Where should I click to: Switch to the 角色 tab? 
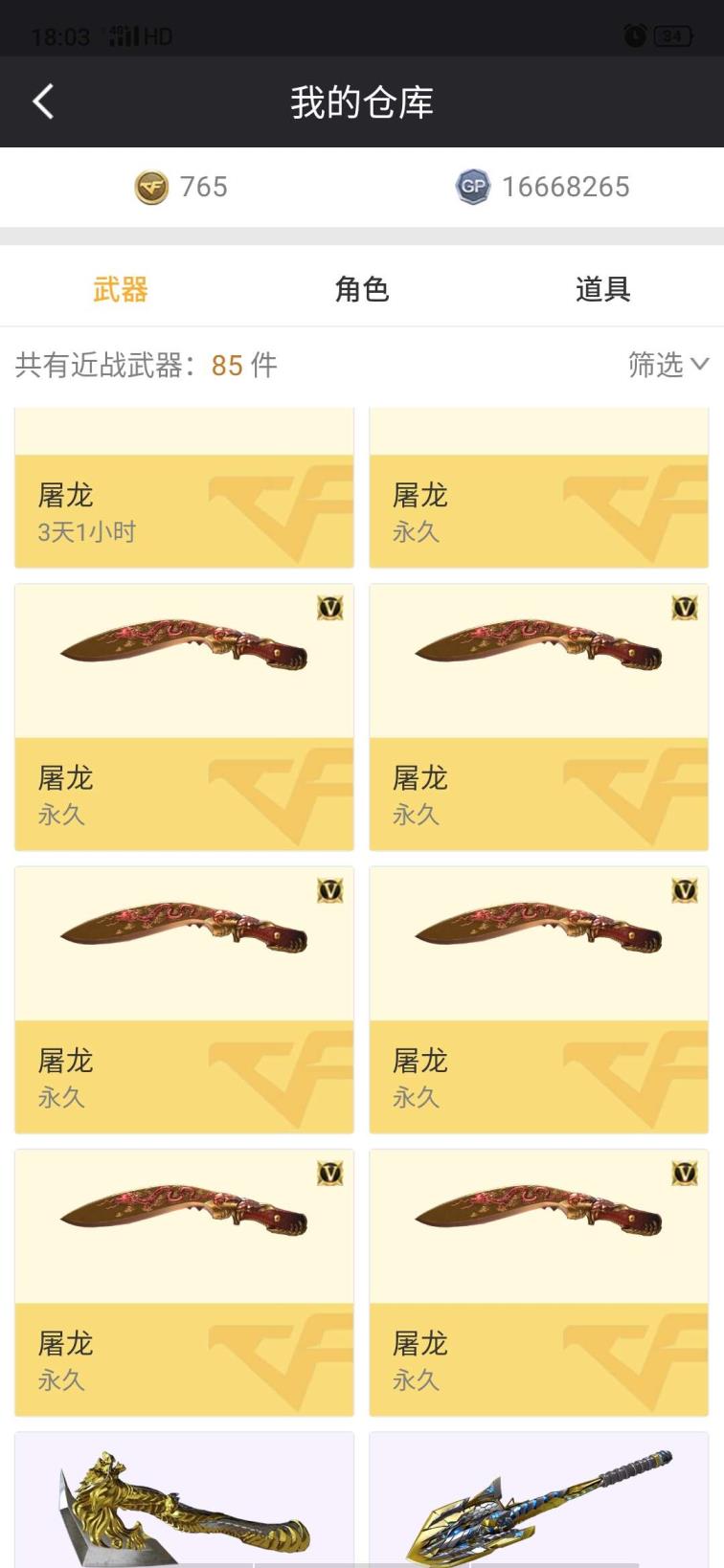[x=361, y=288]
